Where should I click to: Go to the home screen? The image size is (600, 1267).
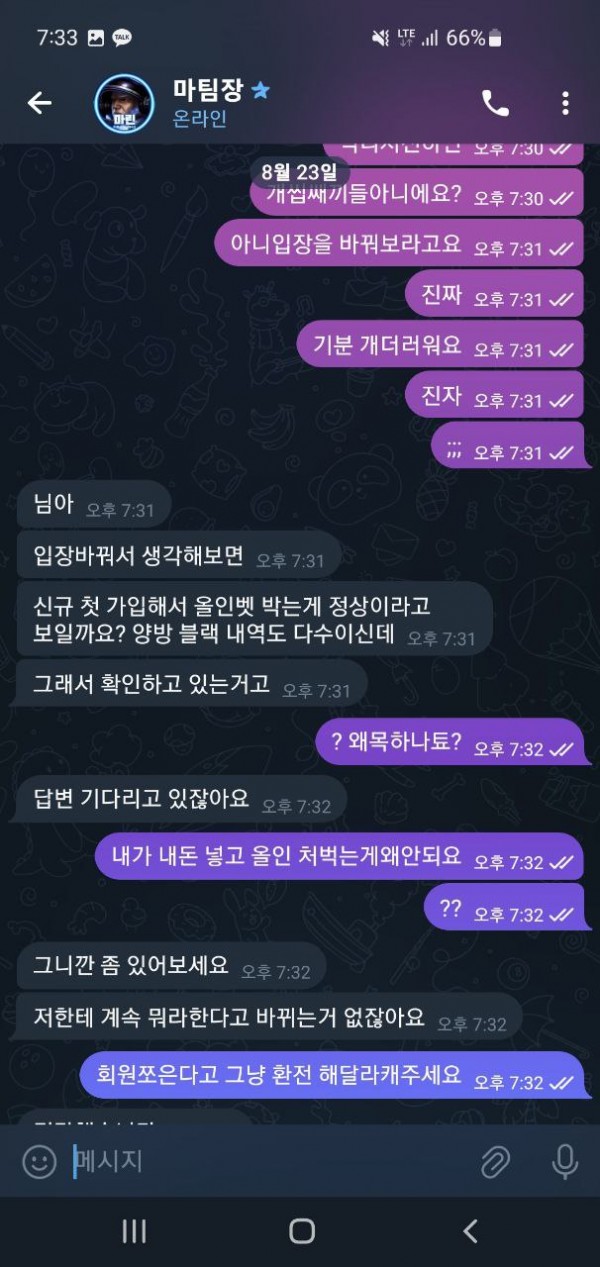[x=302, y=1231]
